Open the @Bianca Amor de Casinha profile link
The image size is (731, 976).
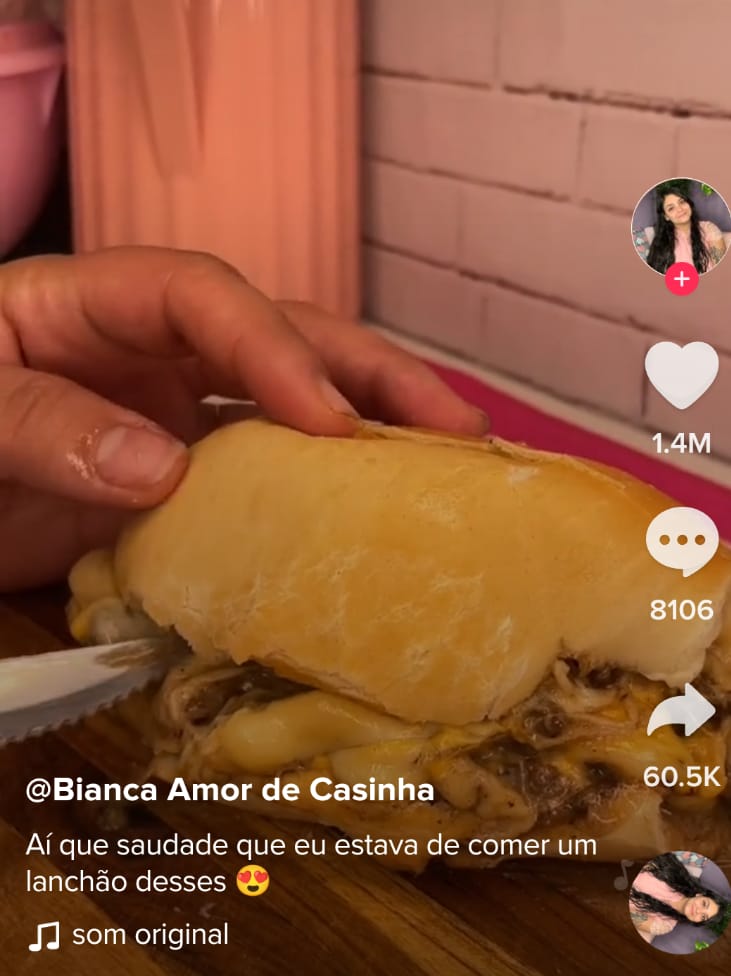tap(230, 790)
